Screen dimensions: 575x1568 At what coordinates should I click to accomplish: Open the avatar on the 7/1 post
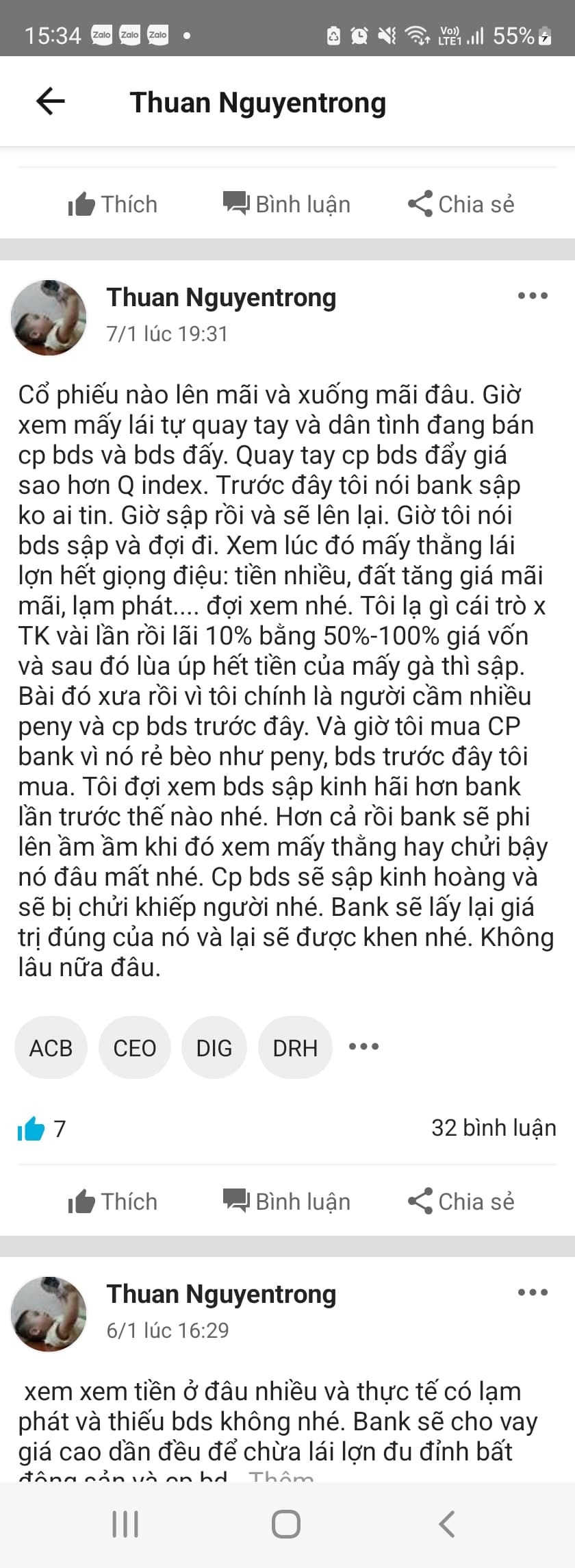pyautogui.click(x=49, y=317)
